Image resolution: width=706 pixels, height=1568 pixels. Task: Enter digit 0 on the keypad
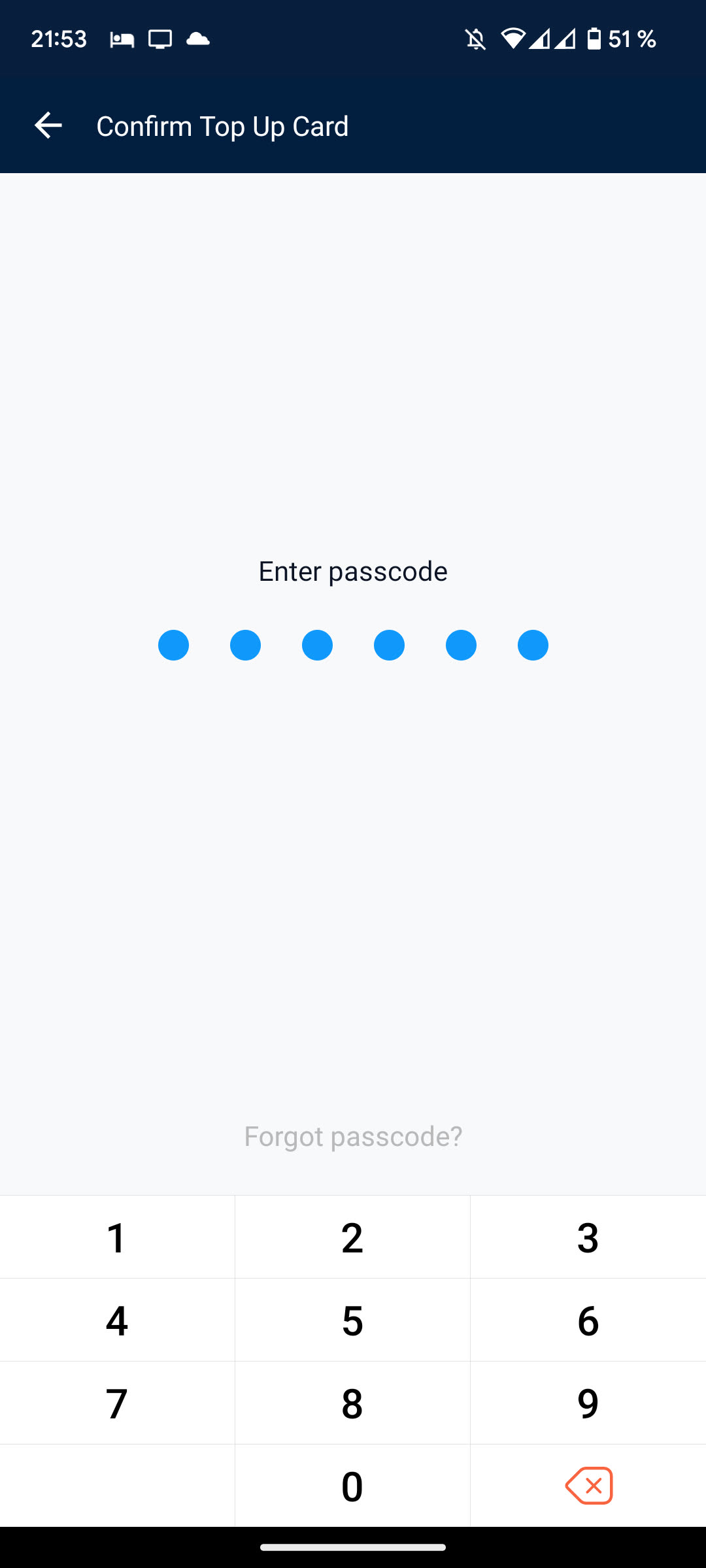click(352, 1486)
